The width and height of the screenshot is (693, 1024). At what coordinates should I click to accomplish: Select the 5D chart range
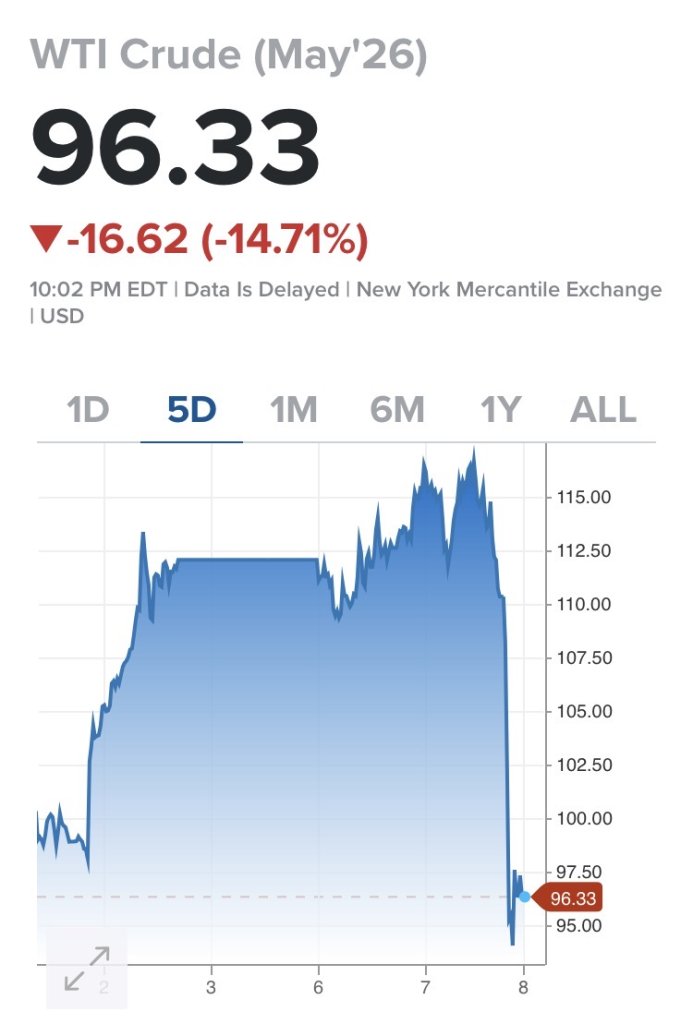(191, 410)
